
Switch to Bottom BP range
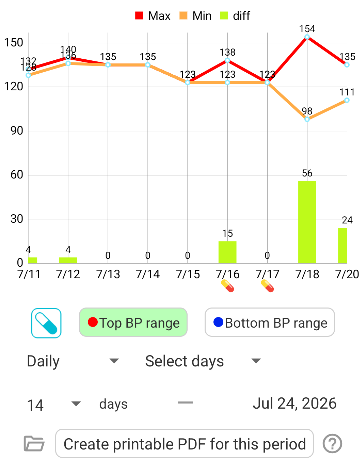coord(270,322)
